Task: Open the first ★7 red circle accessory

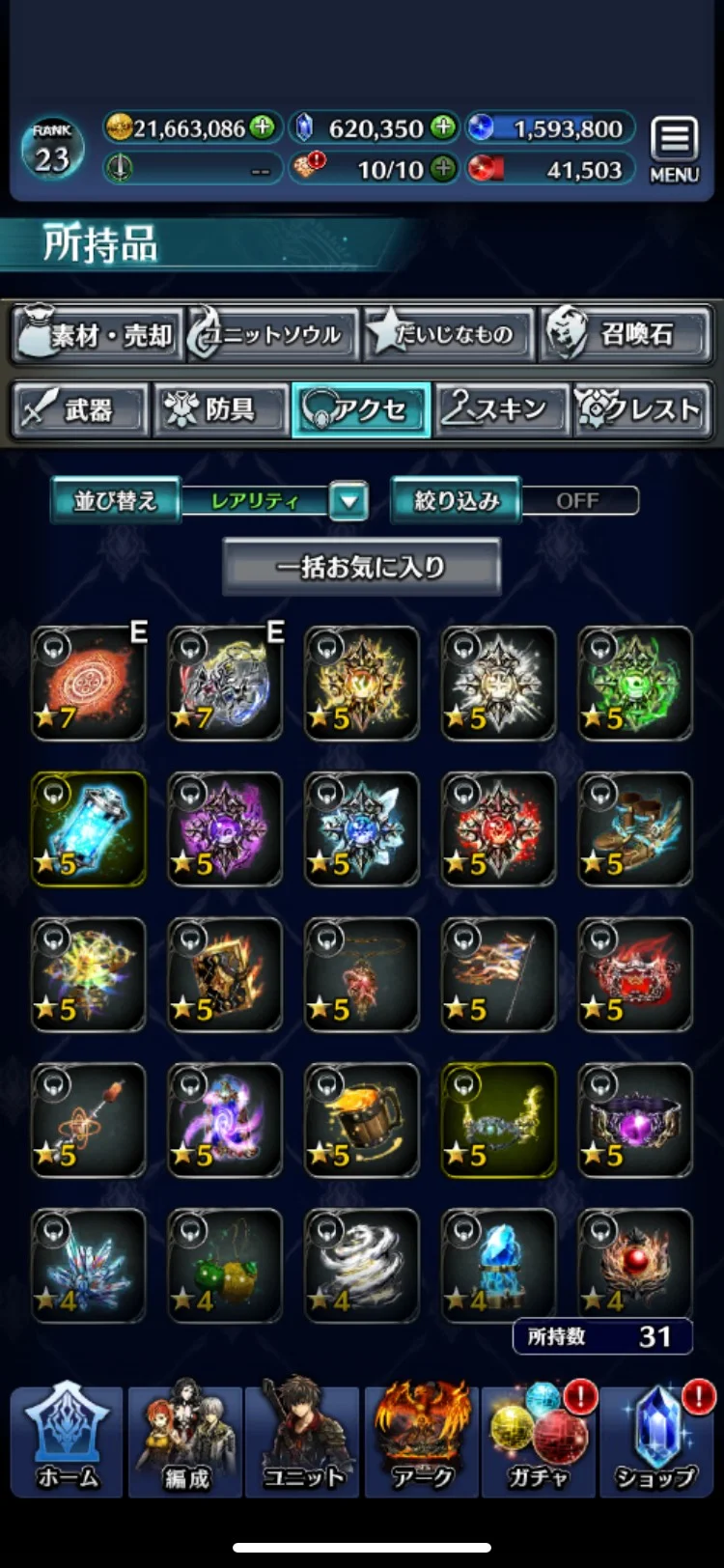Action: click(89, 684)
